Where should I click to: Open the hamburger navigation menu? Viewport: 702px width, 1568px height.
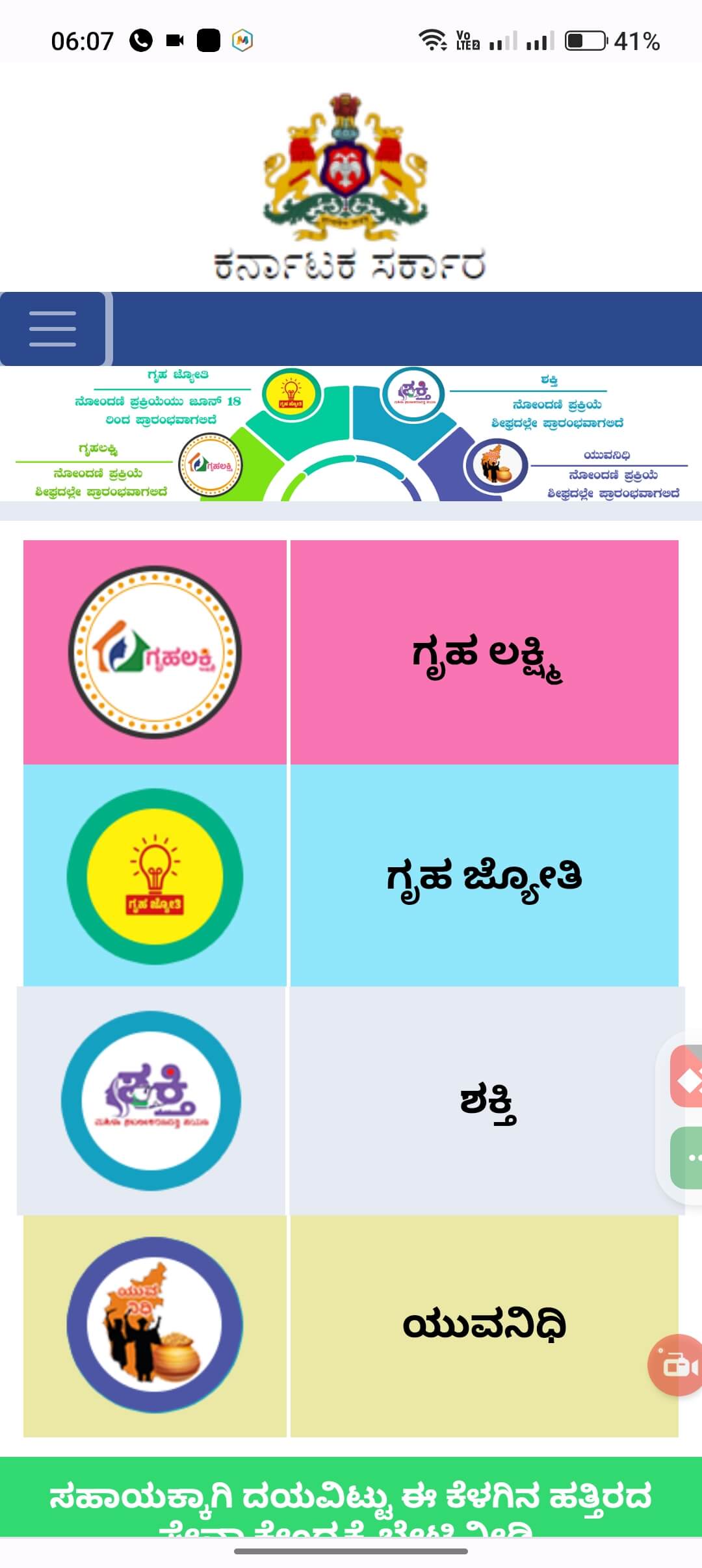pyautogui.click(x=53, y=328)
